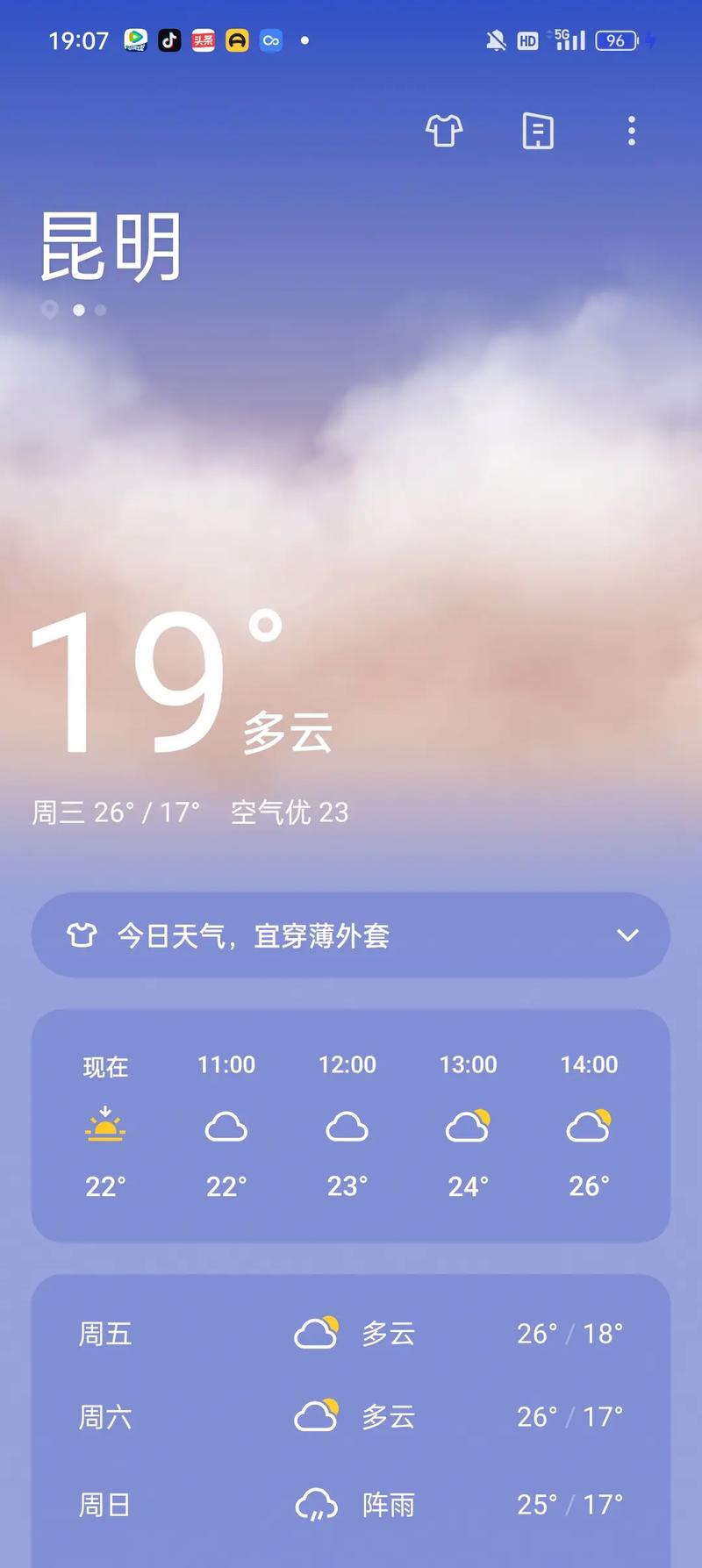Select the first page indicator dot
This screenshot has width=702, height=1568.
coord(50,309)
